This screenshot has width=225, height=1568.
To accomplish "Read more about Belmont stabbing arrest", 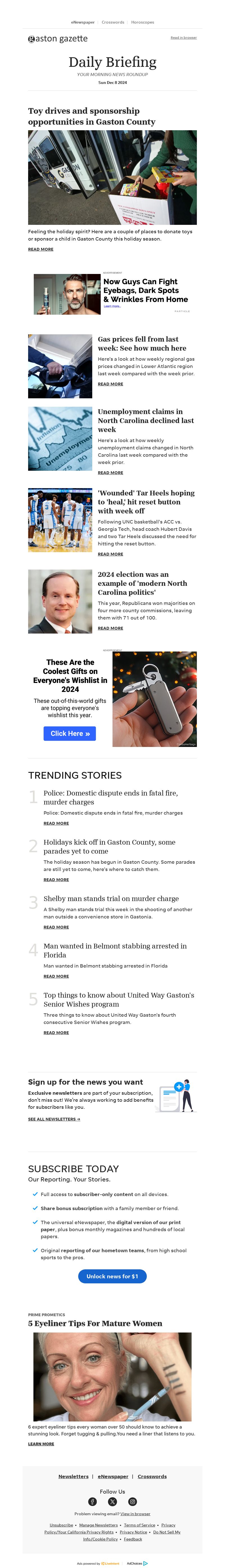I will tap(55, 976).
